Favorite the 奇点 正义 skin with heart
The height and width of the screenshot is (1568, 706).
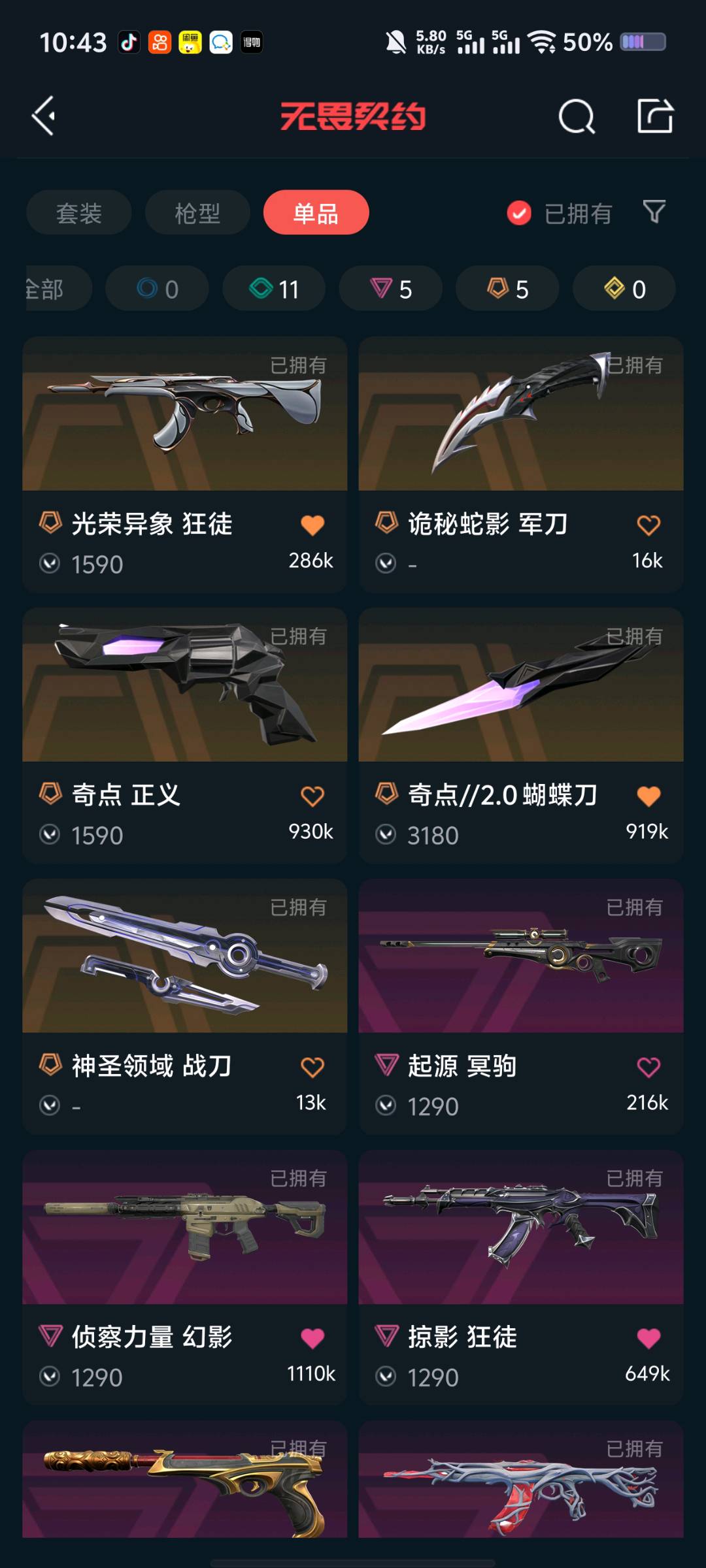pyautogui.click(x=312, y=796)
